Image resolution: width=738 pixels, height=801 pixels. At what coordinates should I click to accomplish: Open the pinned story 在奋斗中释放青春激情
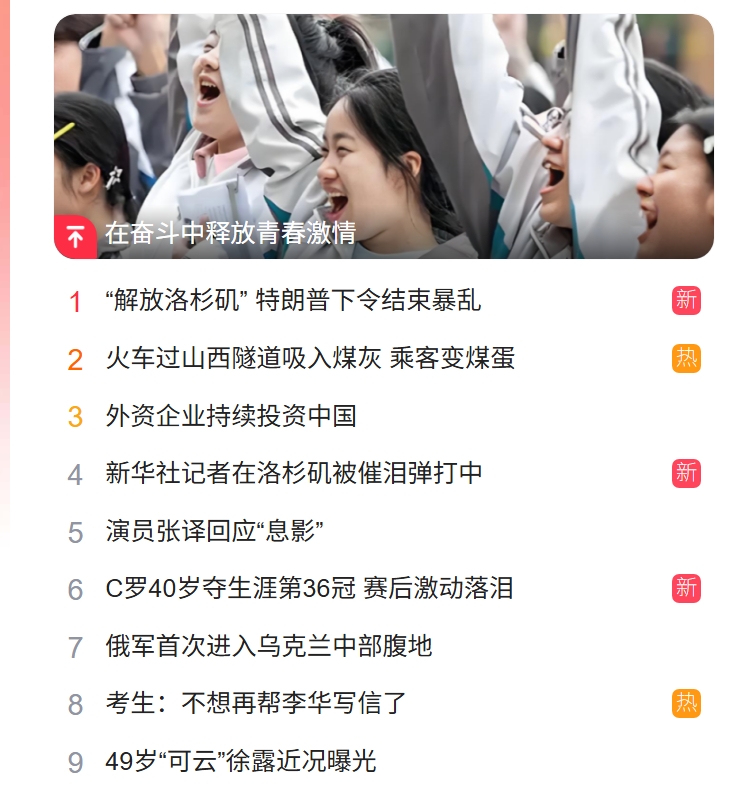click(230, 234)
